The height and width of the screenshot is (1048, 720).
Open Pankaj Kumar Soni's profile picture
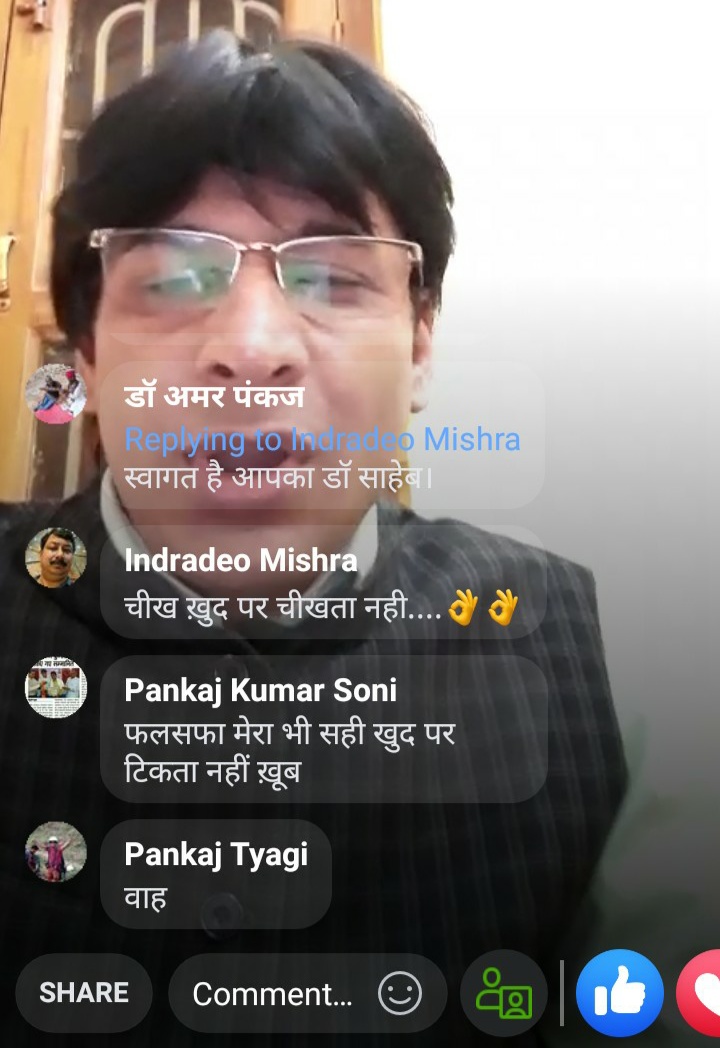coord(56,687)
